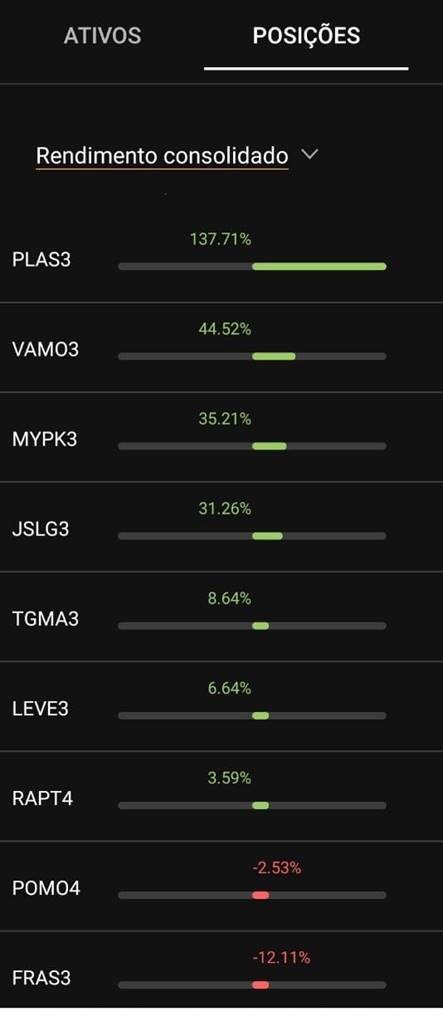Select the LEVE3 row

(222, 706)
